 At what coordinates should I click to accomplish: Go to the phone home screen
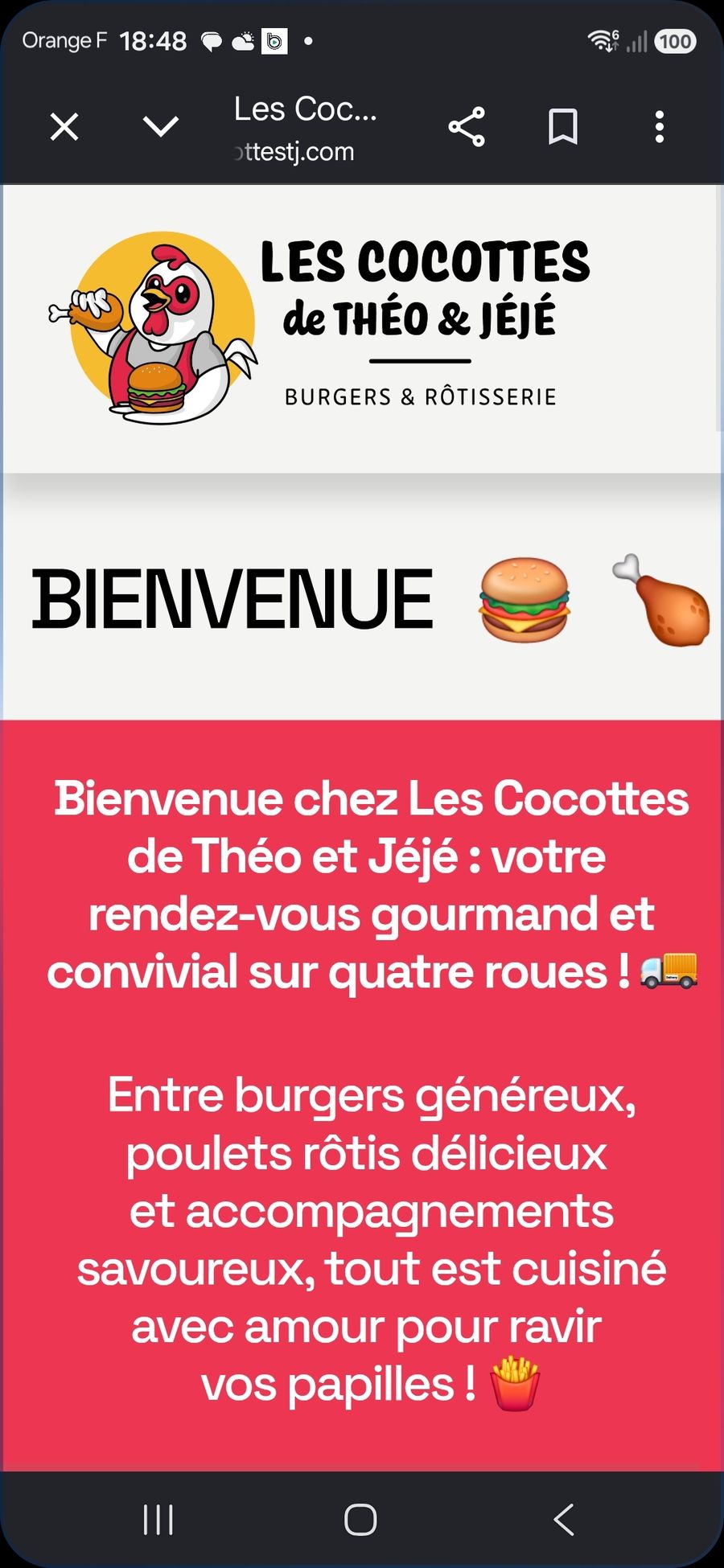coord(360,1520)
